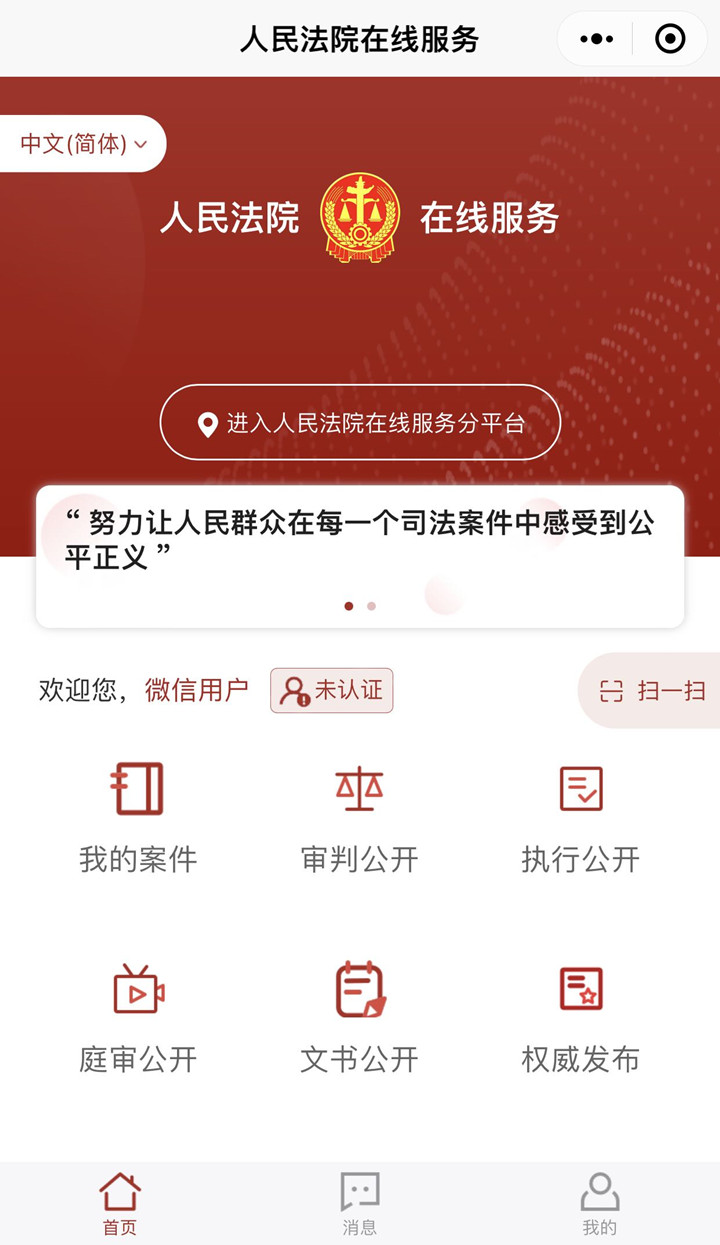This screenshot has height=1245, width=720.
Task: Tap 进入人民法院在线服务分平台 button
Action: pos(360,423)
